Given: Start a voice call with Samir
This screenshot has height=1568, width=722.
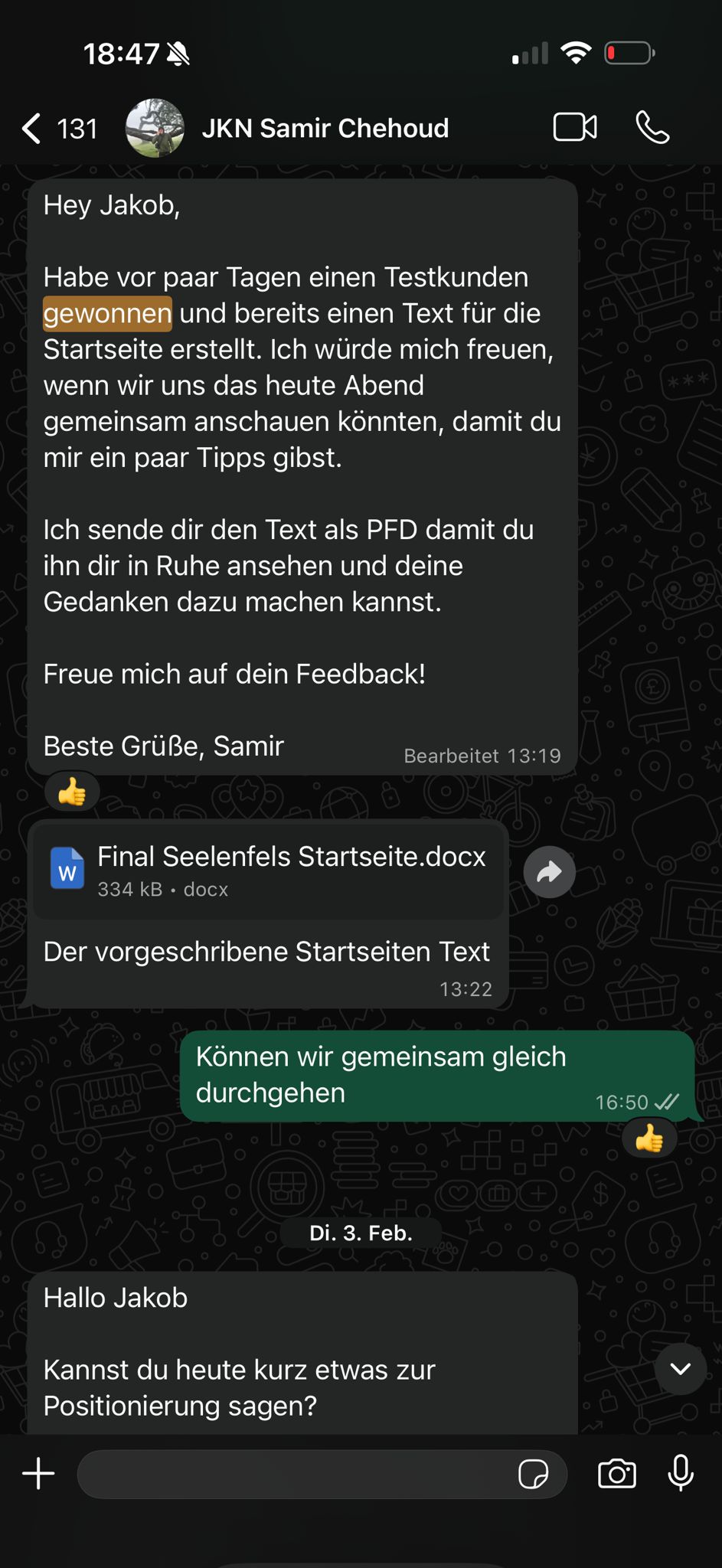Looking at the screenshot, I should click(x=652, y=127).
